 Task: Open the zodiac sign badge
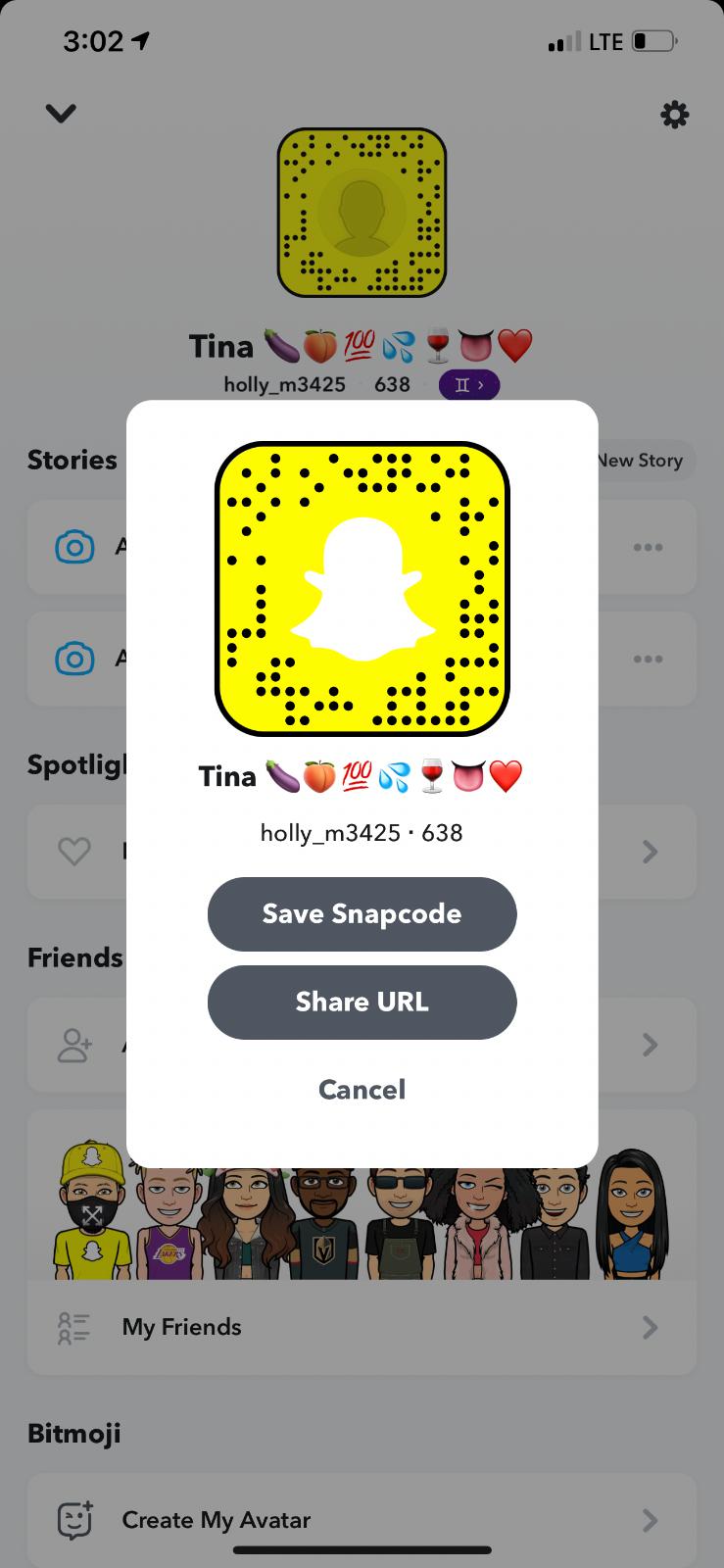468,384
